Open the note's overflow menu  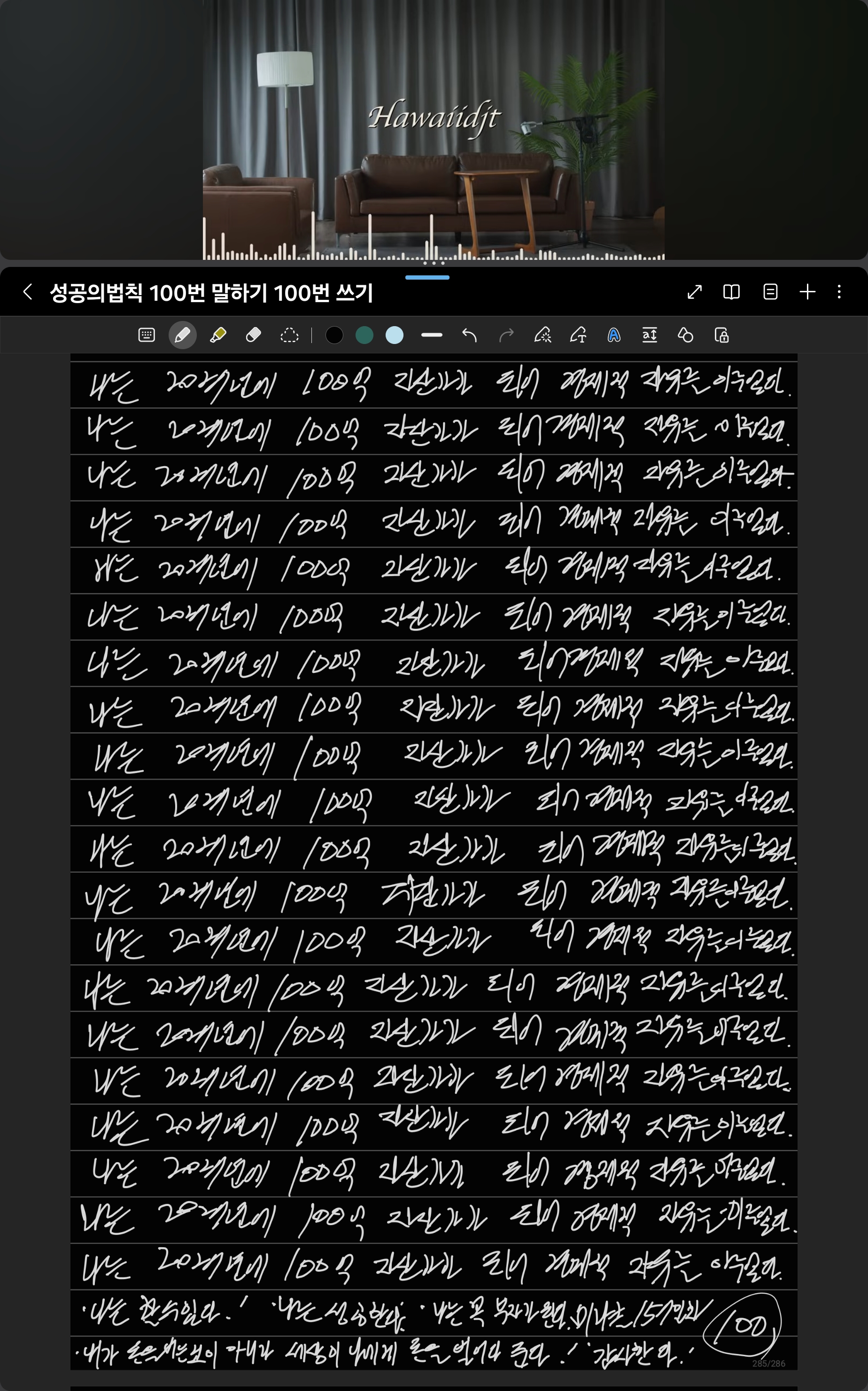click(839, 292)
